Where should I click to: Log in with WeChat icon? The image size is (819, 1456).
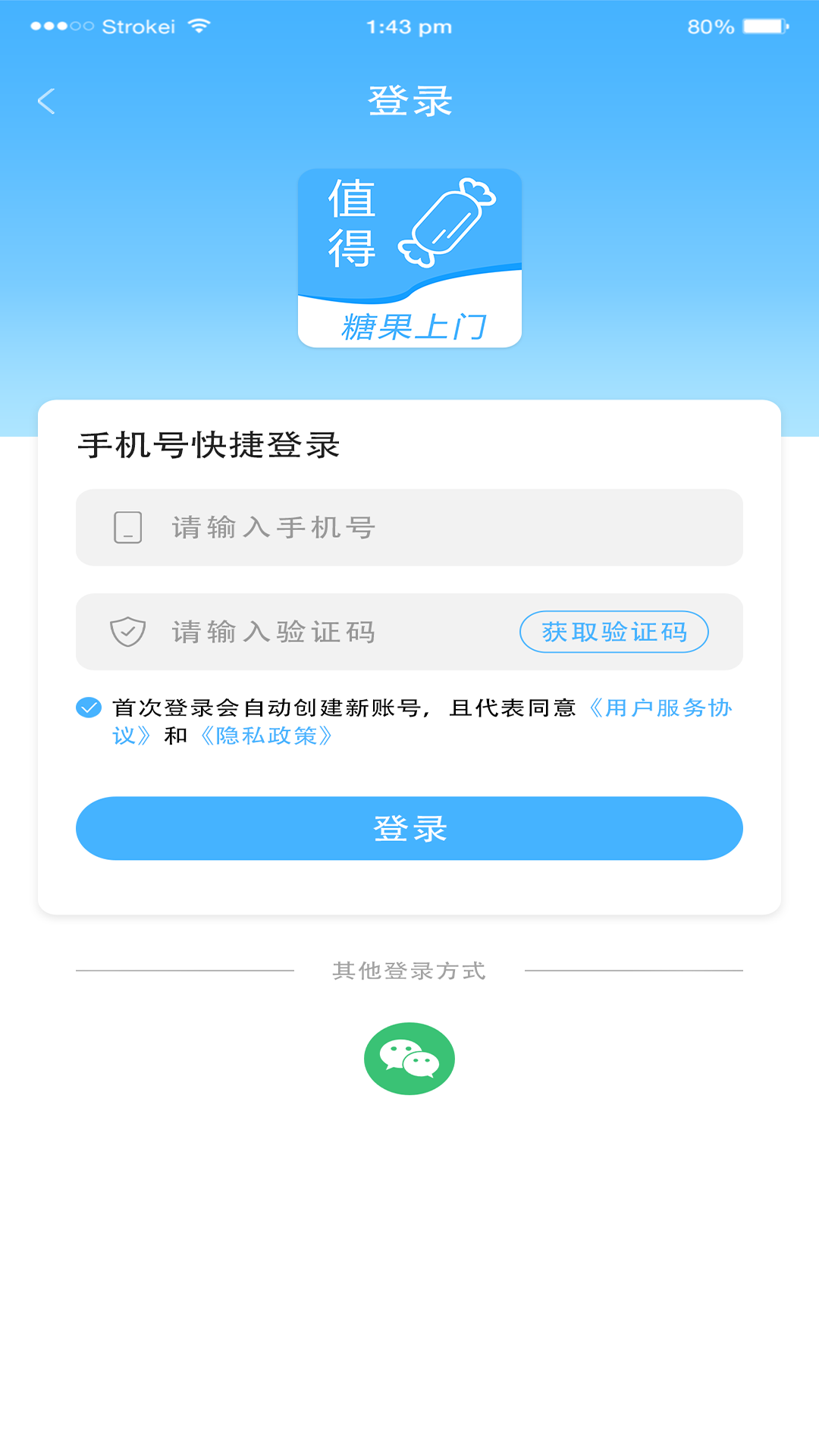pos(409,1059)
